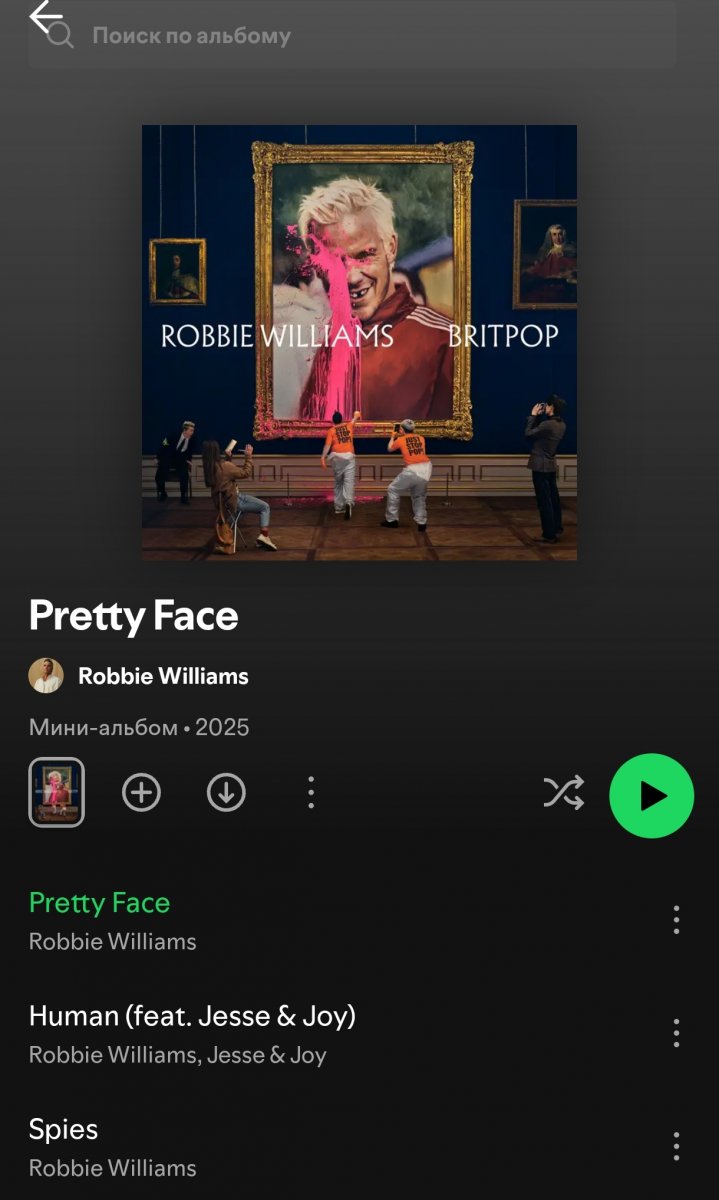Open album overflow options menu

(311, 793)
